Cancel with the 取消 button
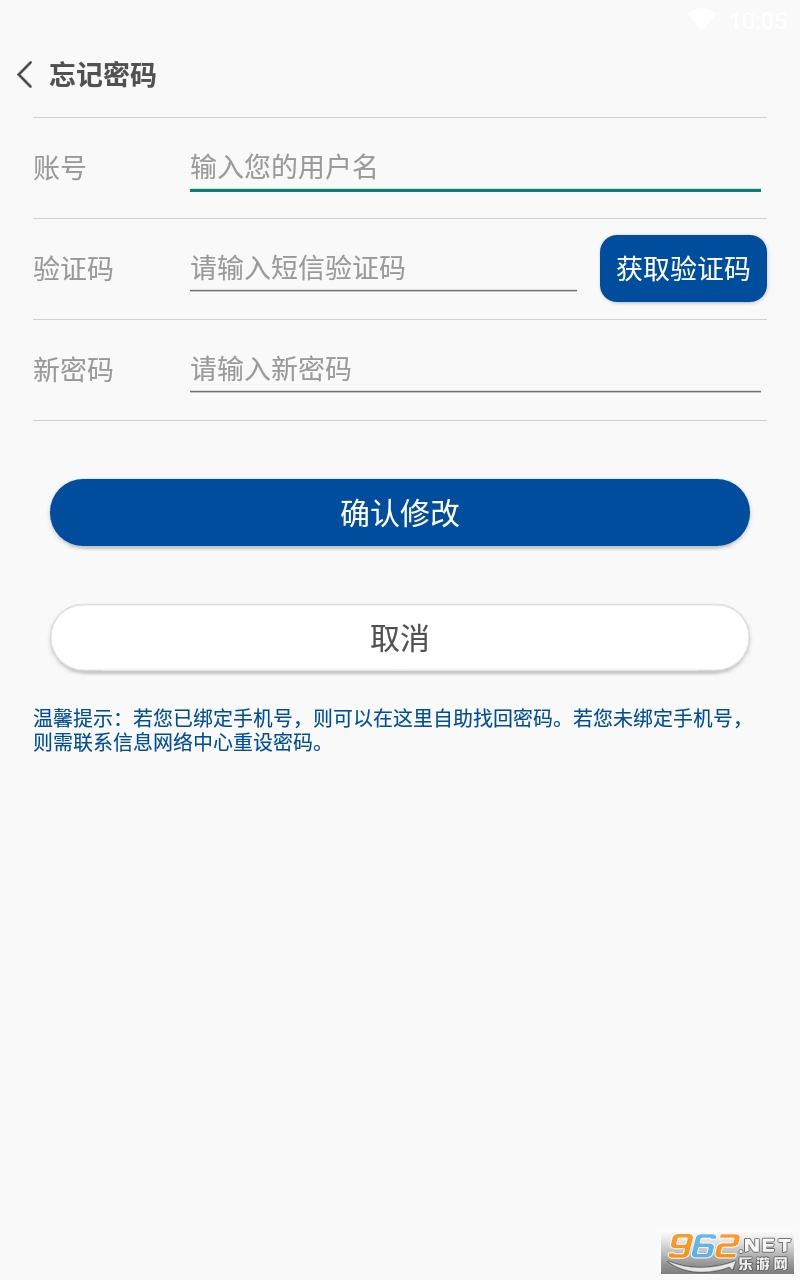Image resolution: width=800 pixels, height=1280 pixels. pos(400,637)
